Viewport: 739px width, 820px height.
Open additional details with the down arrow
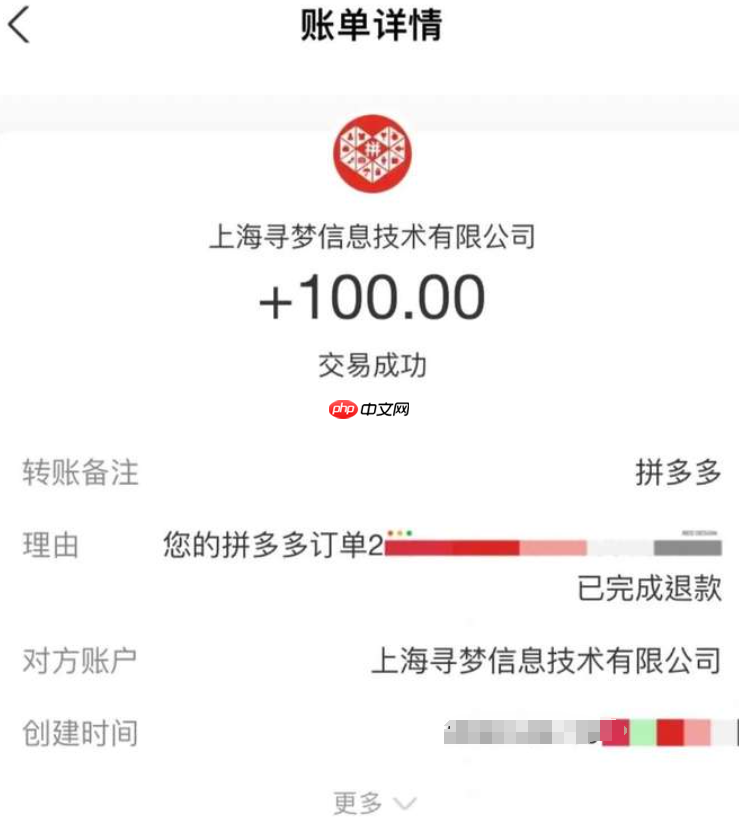[x=404, y=803]
